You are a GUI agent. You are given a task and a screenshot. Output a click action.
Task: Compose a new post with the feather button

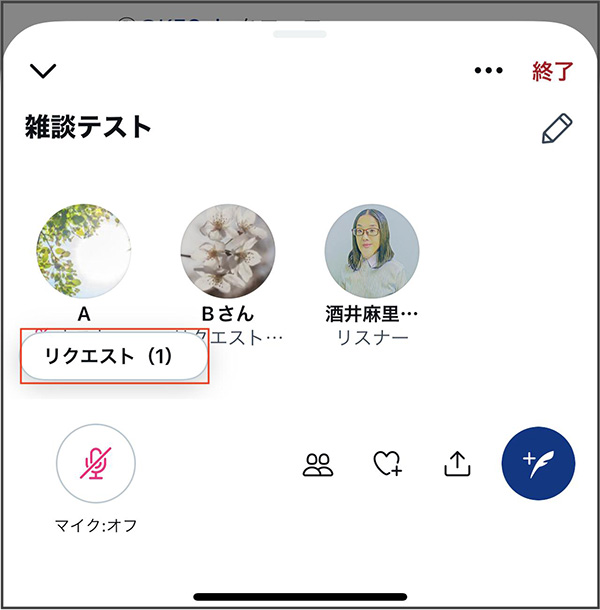coord(539,463)
